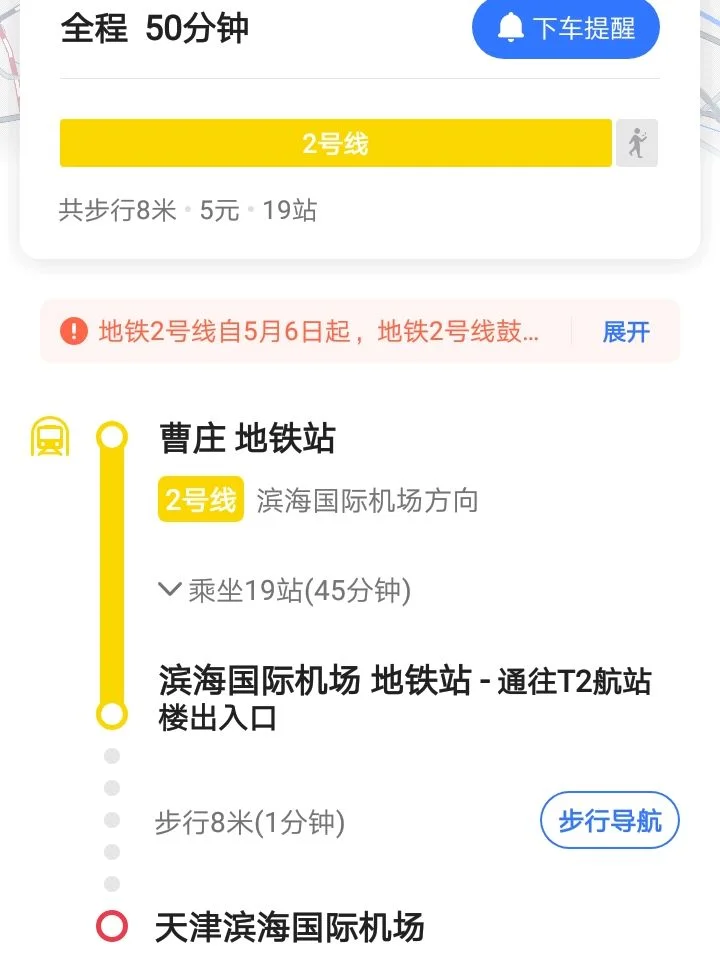Image resolution: width=720 pixels, height=953 pixels.
Task: Start walking guidance with 步行导航
Action: (609, 822)
